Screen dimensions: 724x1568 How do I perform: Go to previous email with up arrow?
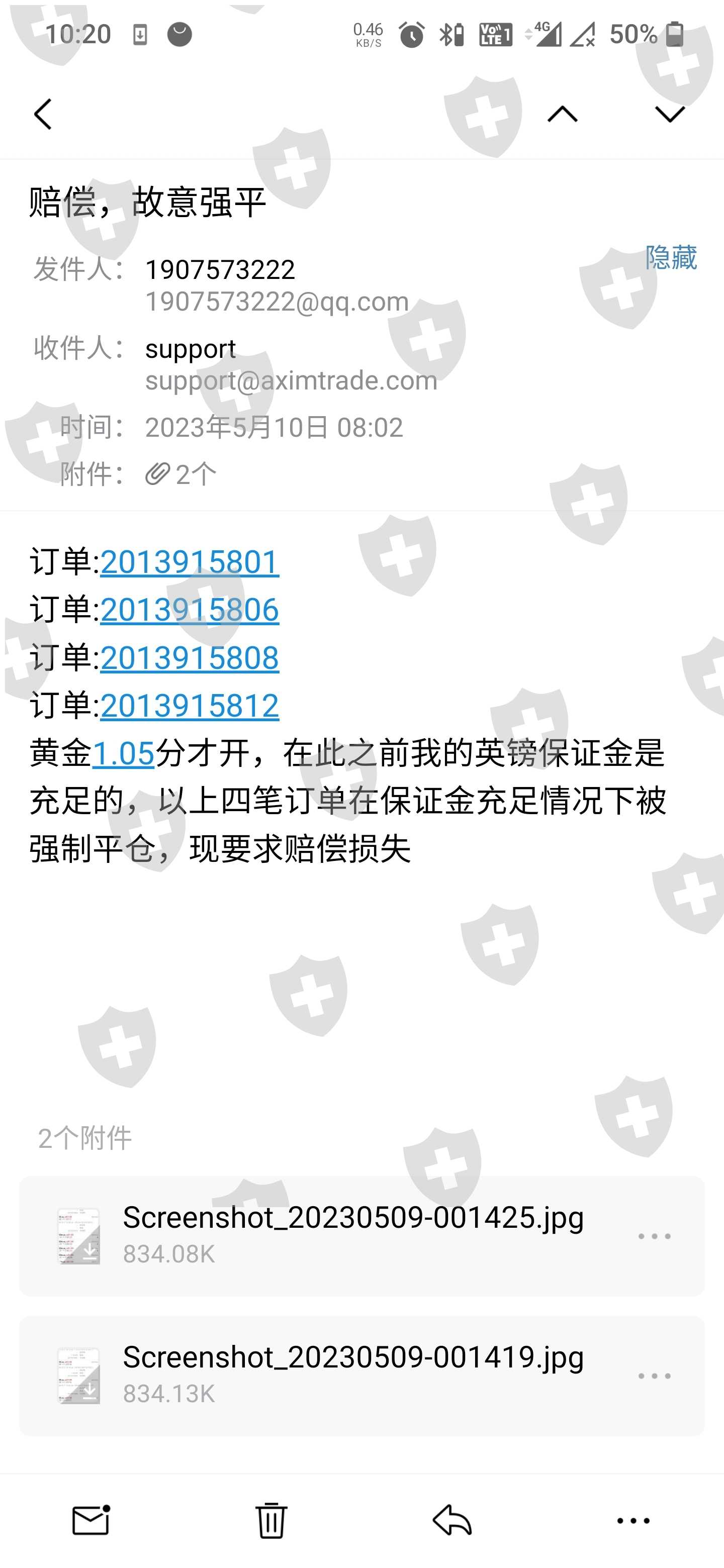point(562,114)
